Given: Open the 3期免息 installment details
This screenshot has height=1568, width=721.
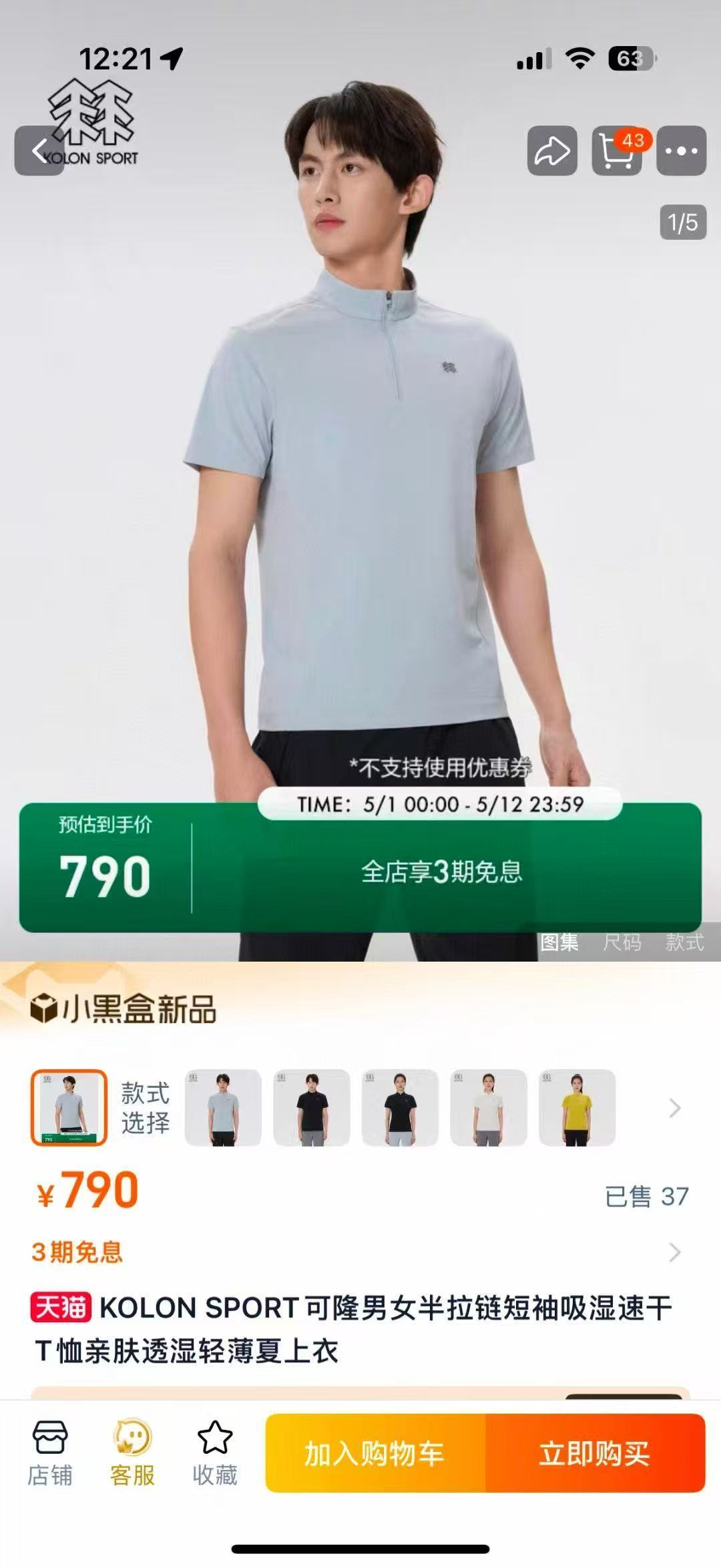Looking at the screenshot, I should click(x=360, y=1252).
